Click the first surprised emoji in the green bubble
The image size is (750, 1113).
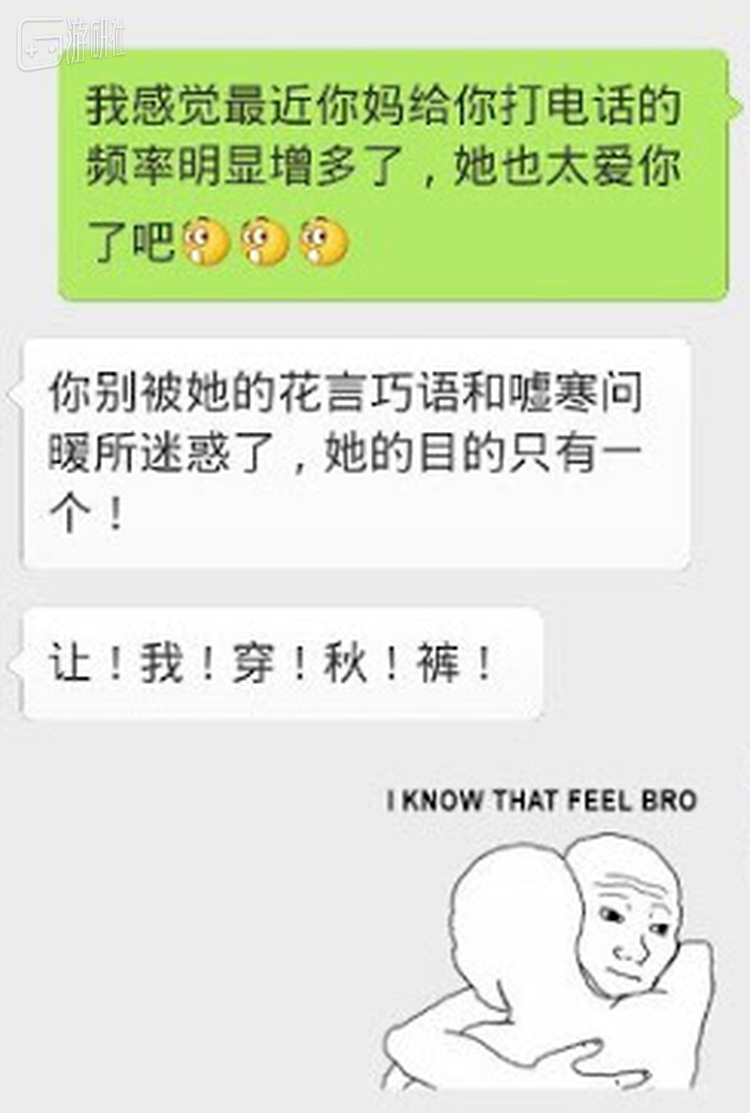coord(206,240)
